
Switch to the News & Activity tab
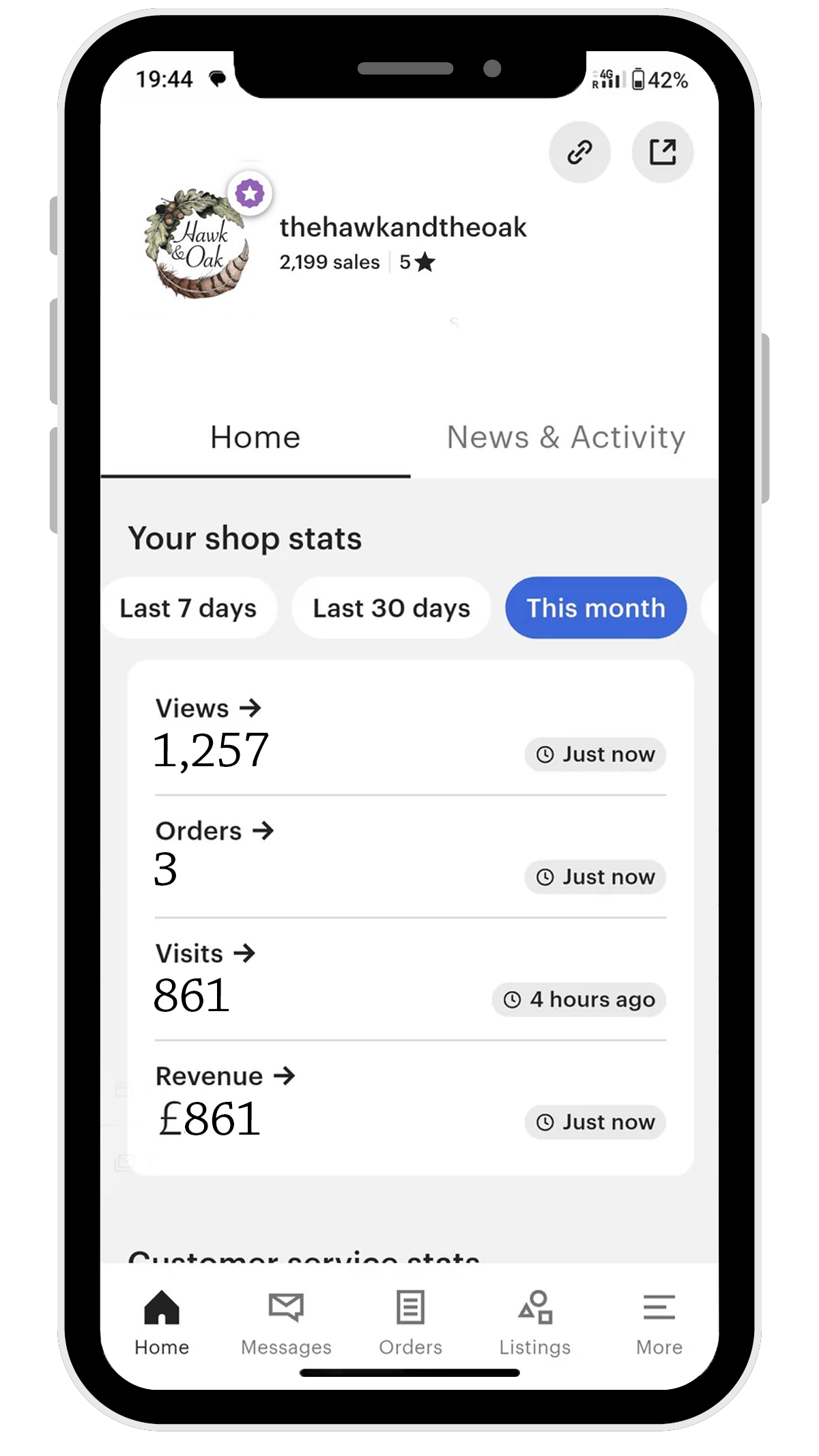tap(565, 437)
